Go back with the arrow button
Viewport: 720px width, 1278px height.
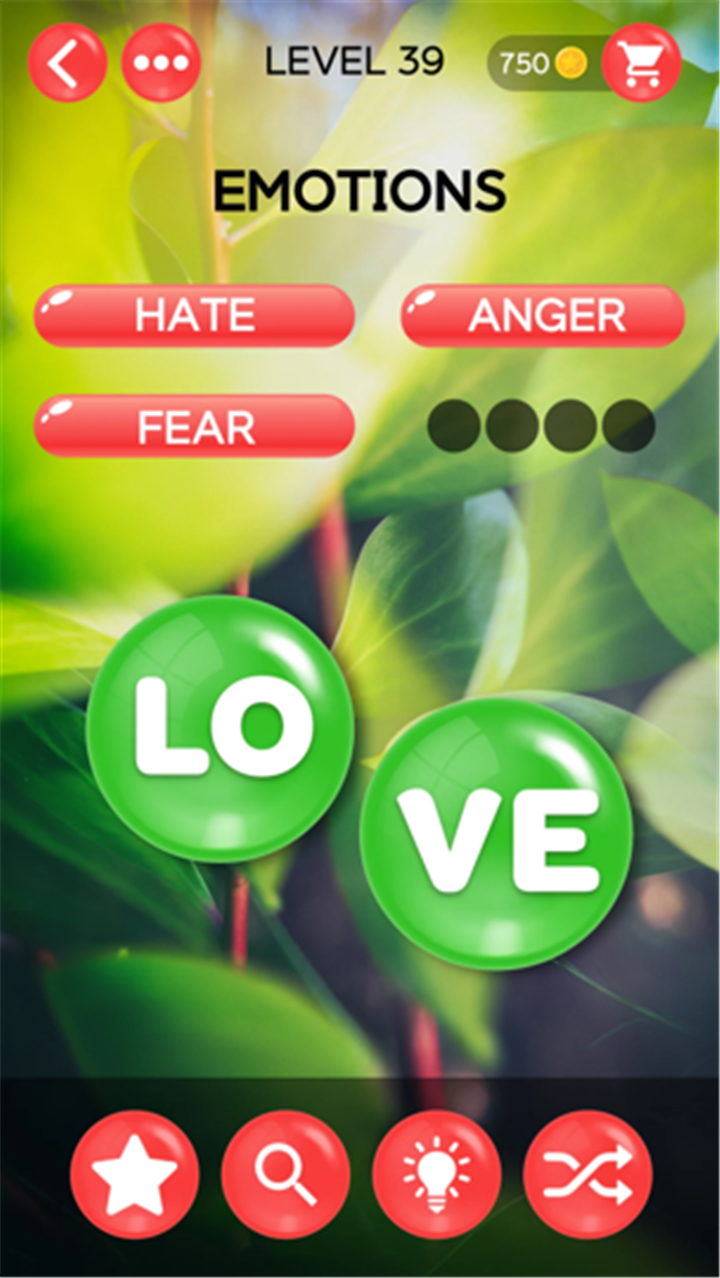(68, 63)
